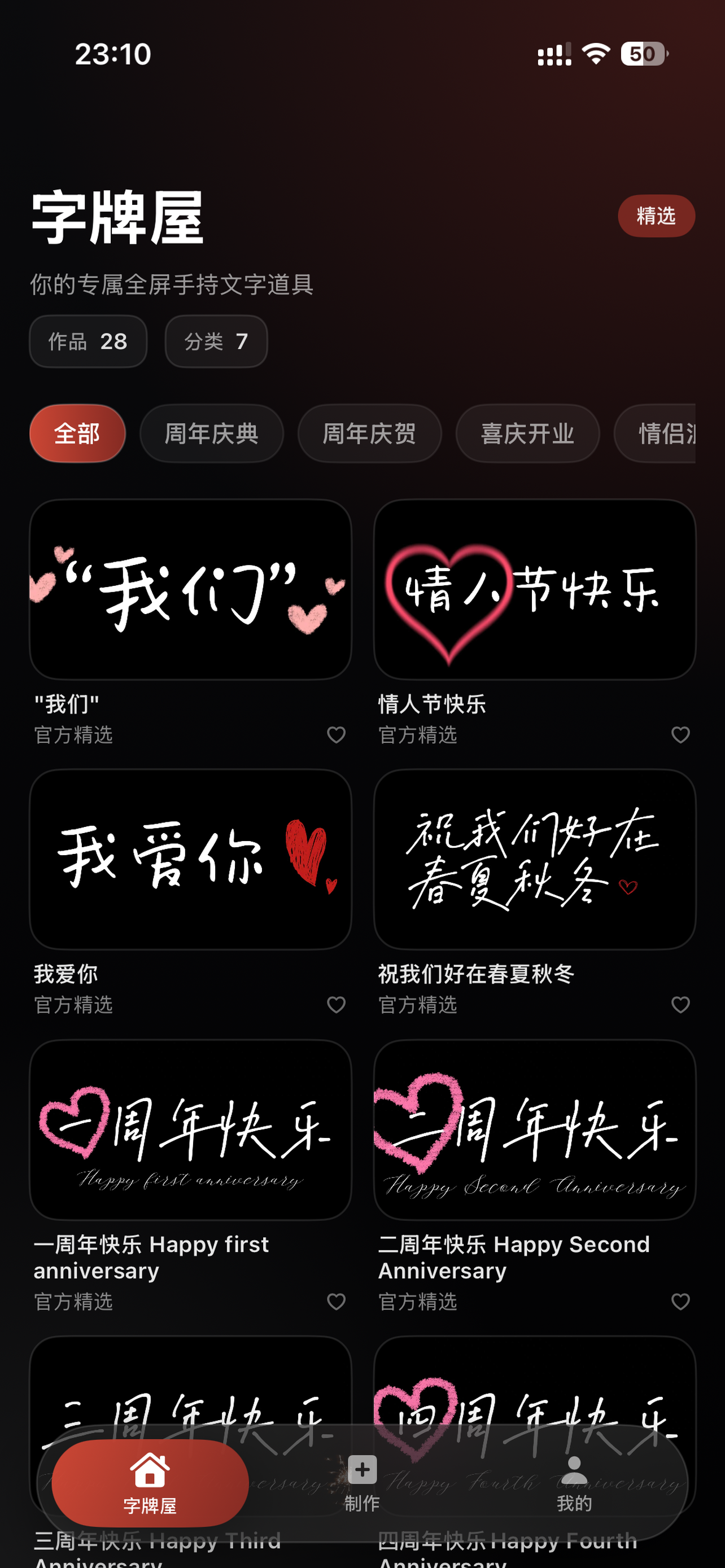Select the 全部 filter chip
Image resolution: width=725 pixels, height=1568 pixels.
pyautogui.click(x=77, y=433)
